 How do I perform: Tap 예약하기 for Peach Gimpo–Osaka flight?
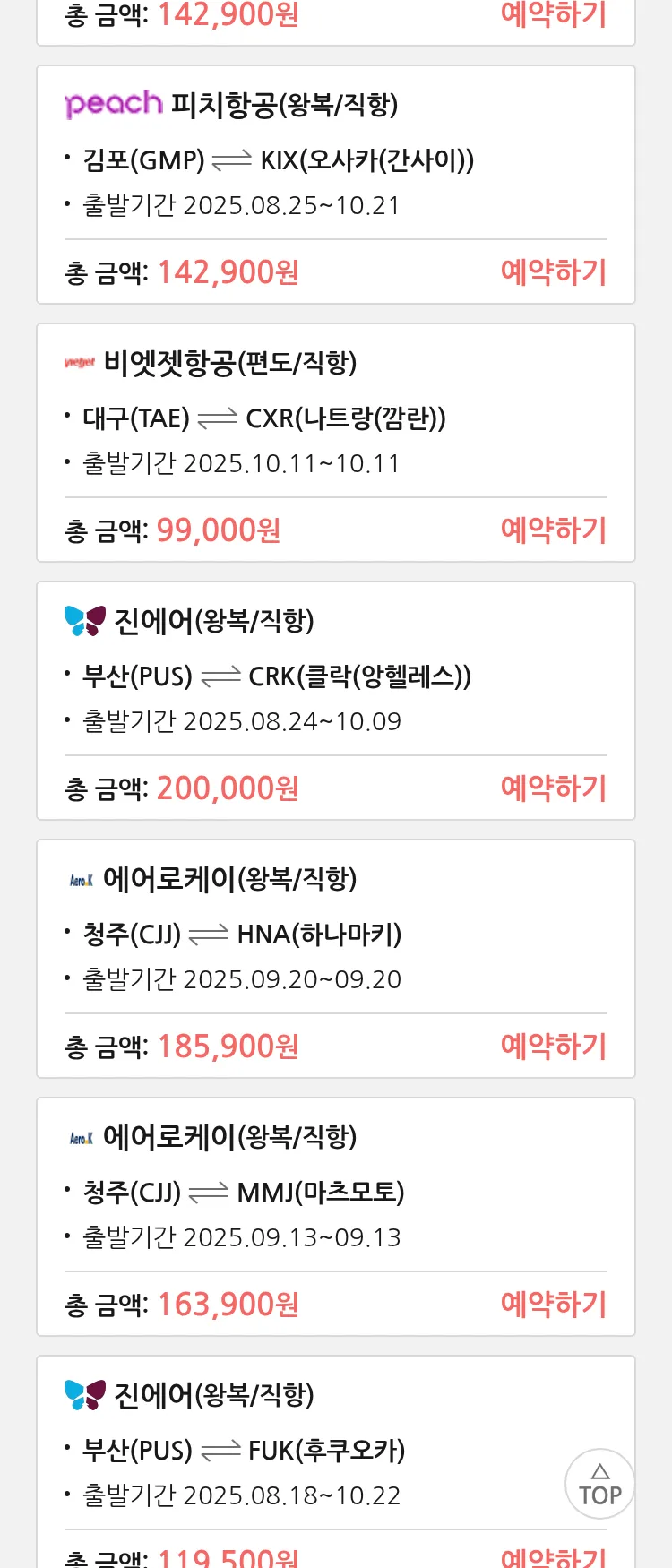point(553,272)
